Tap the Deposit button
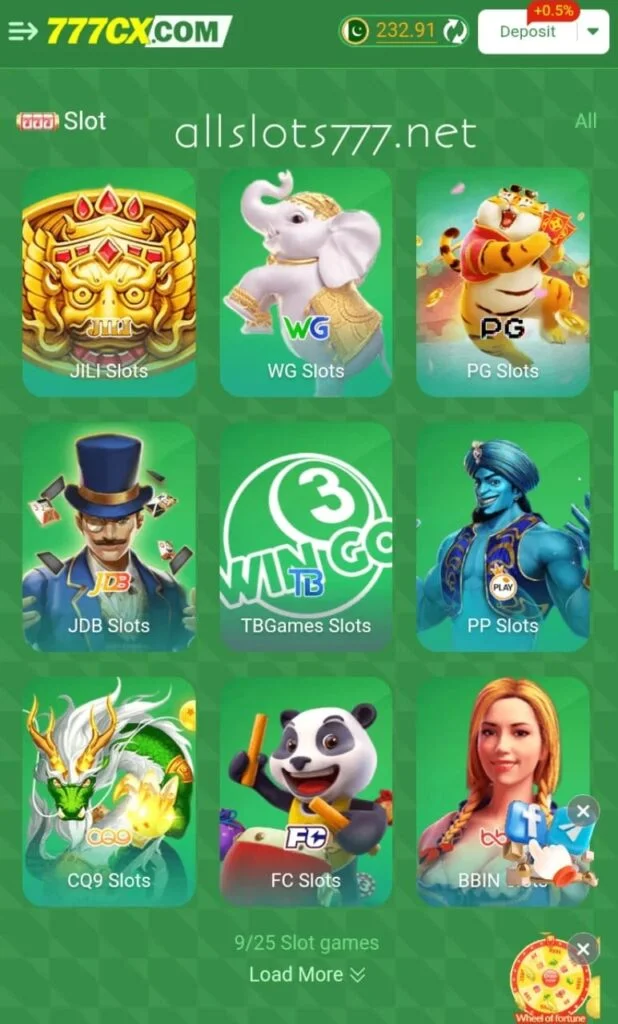Image resolution: width=618 pixels, height=1024 pixels. click(528, 31)
